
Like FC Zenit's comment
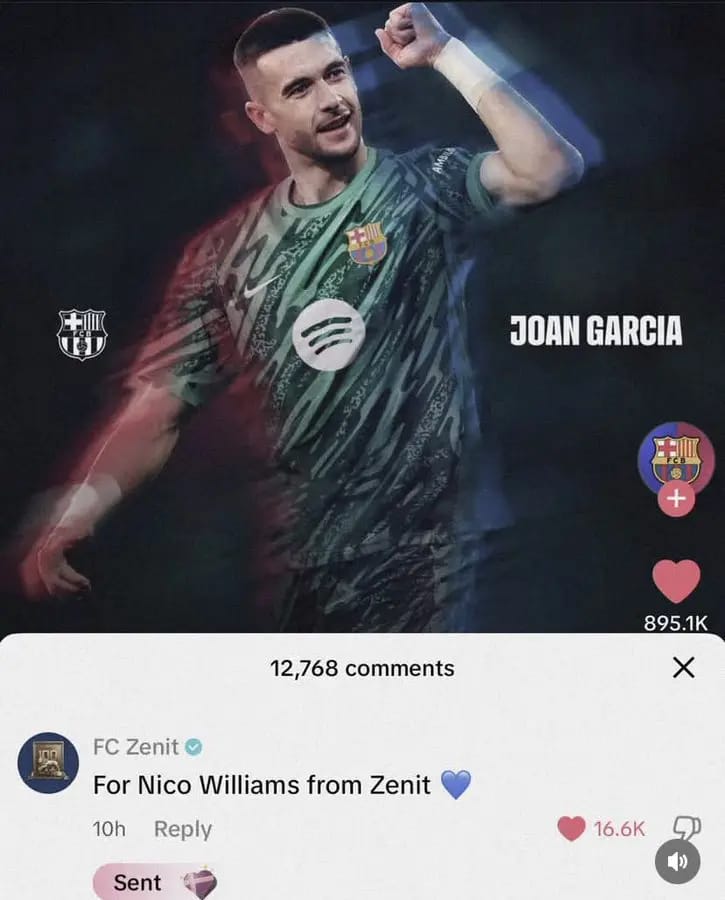[571, 829]
